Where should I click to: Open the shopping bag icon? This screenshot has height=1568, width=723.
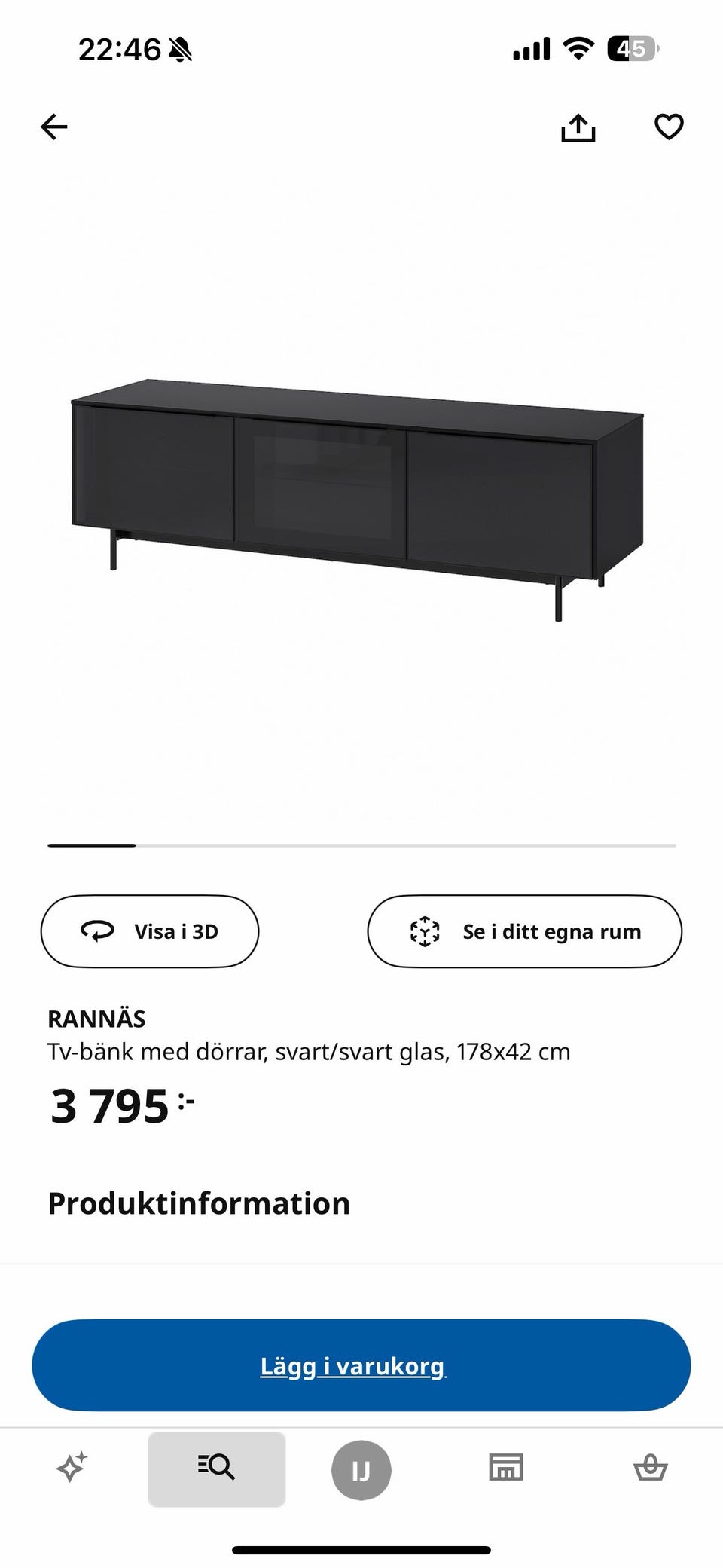(x=651, y=1468)
